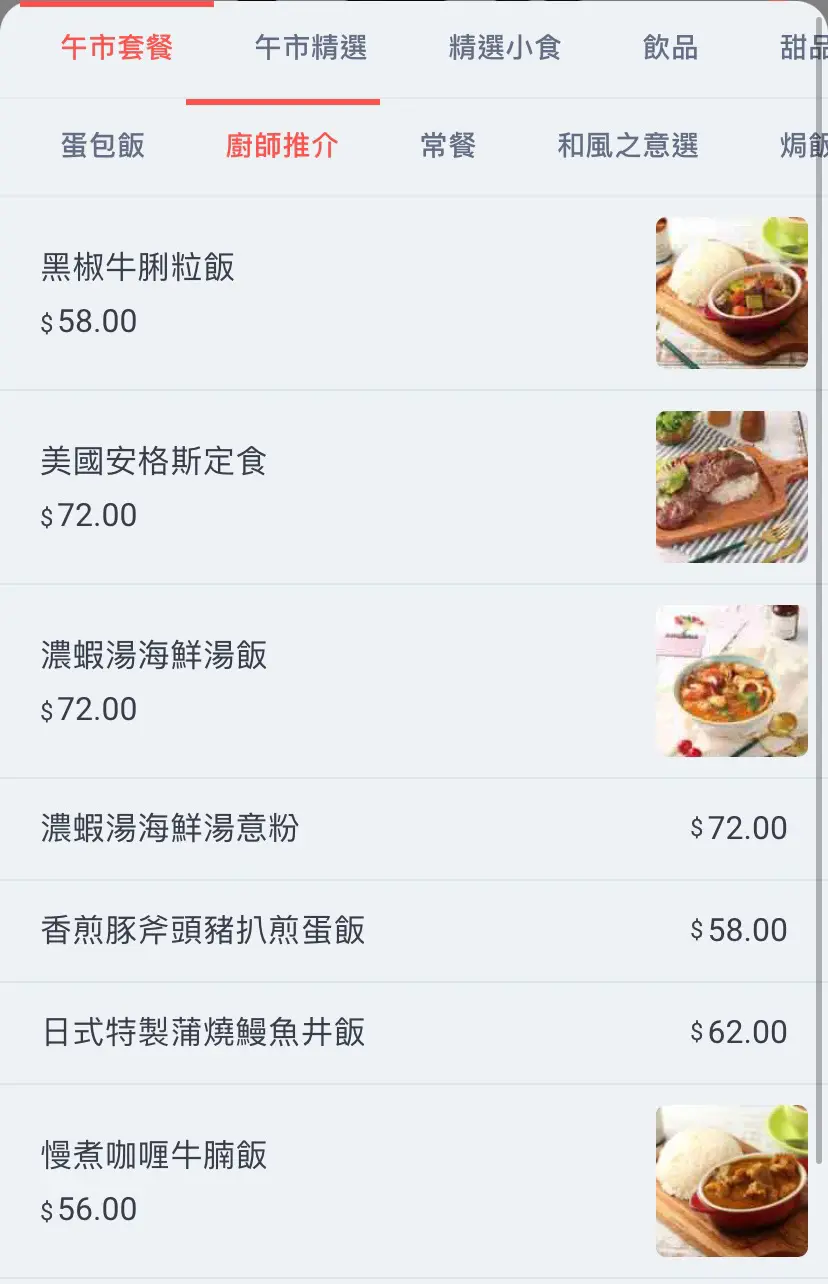828x1284 pixels.
Task: Open the 和風之意選 sub-category
Action: point(628,146)
